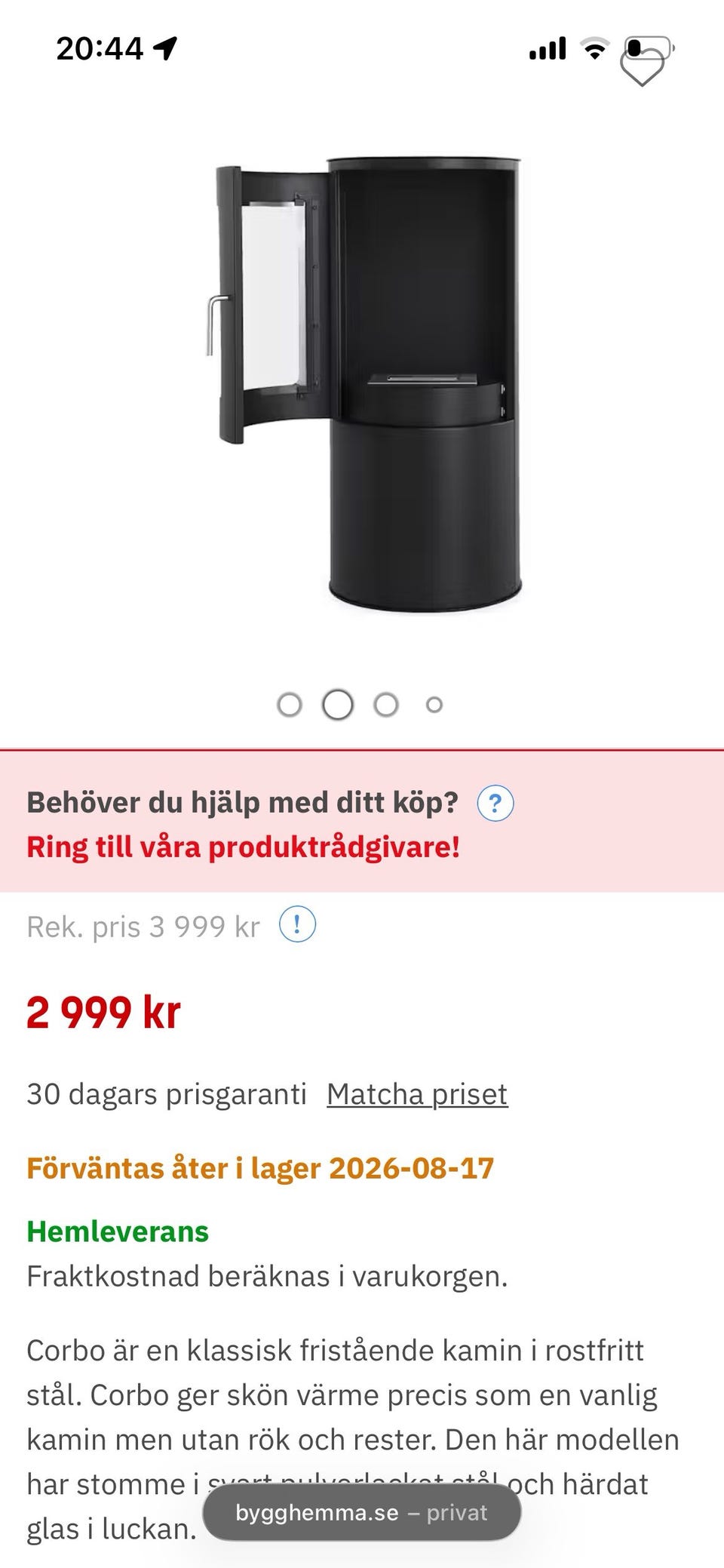Tap the location arrow in the status bar
This screenshot has height=1568, width=724.
[x=164, y=47]
